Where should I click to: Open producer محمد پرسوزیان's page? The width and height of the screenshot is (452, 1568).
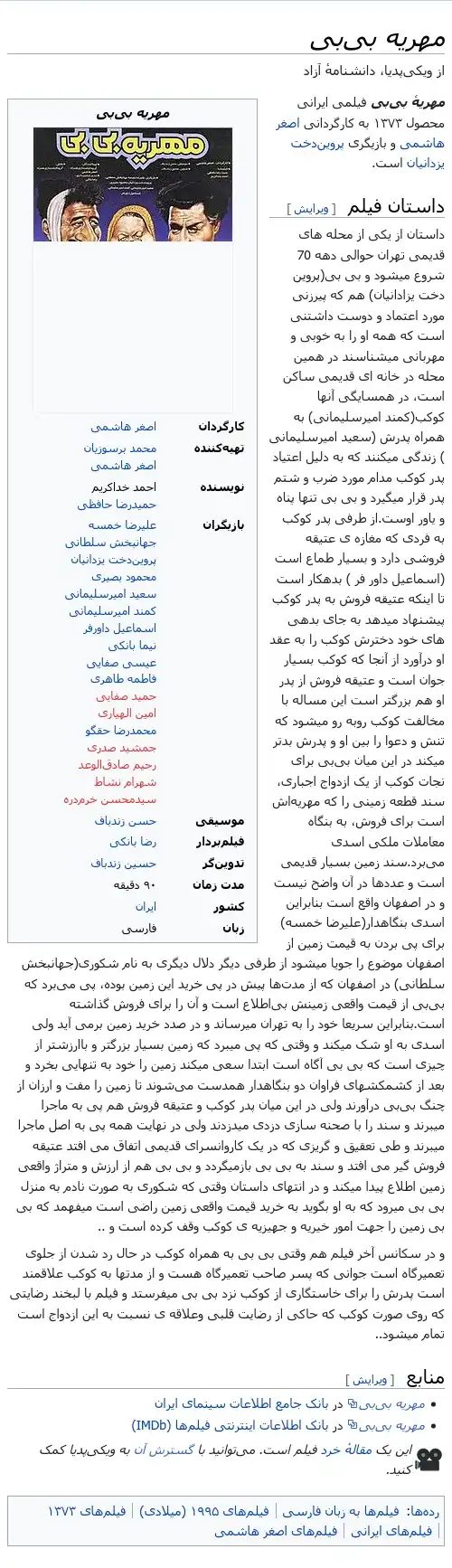click(x=120, y=448)
